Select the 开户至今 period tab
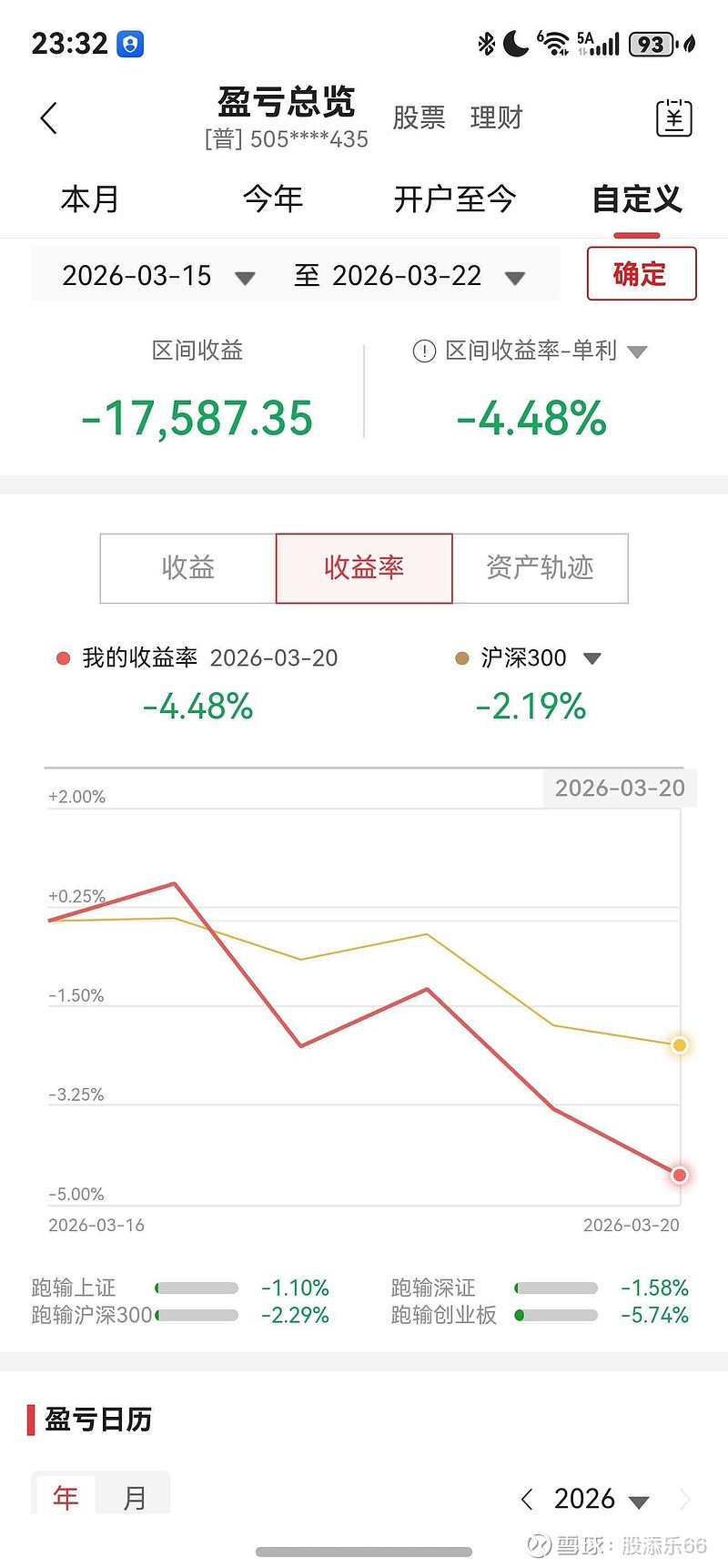Screen dimensions: 728x1568 (456, 199)
